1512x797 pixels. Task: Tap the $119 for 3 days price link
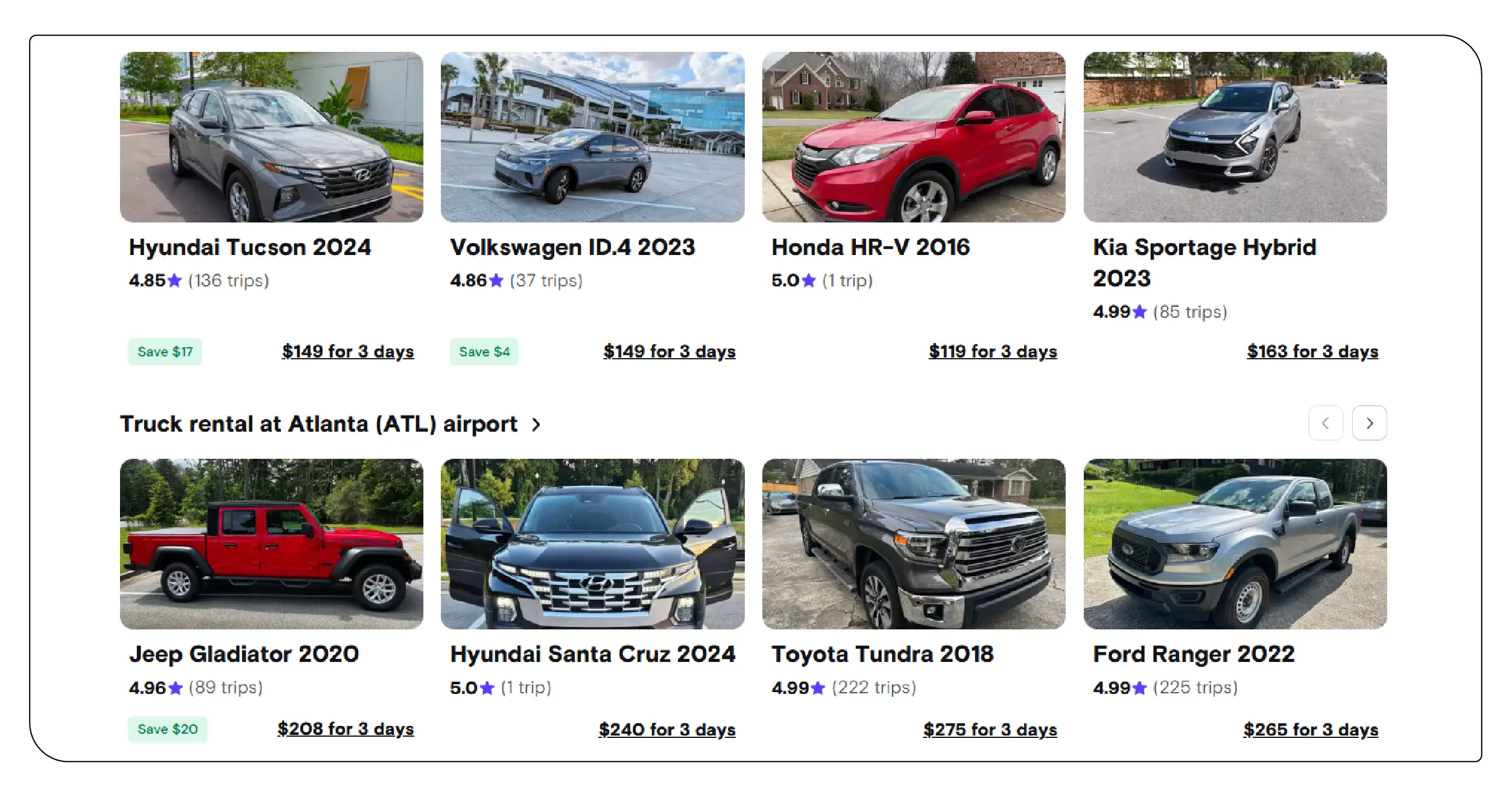click(993, 351)
